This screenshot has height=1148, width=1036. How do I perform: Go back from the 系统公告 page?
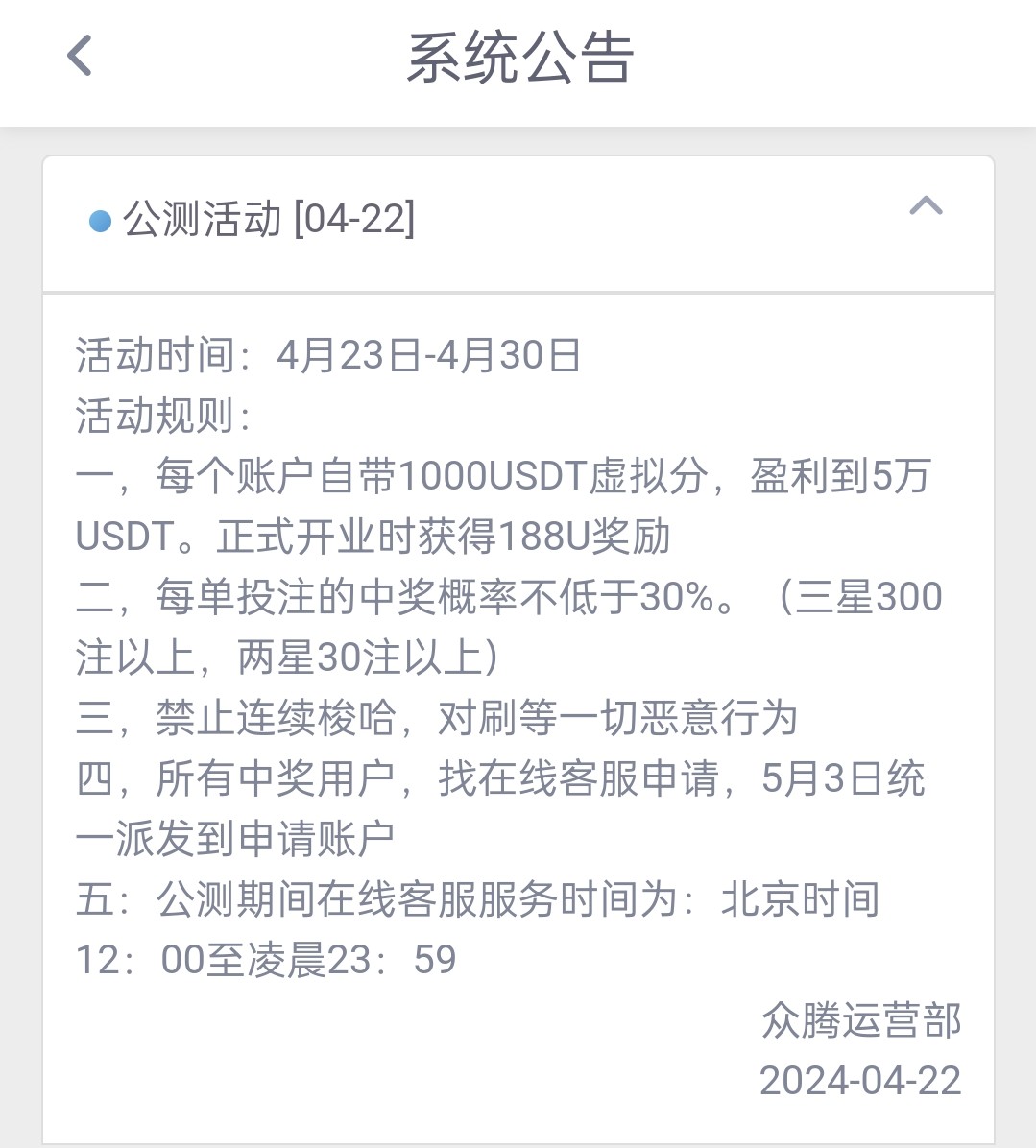[x=79, y=55]
